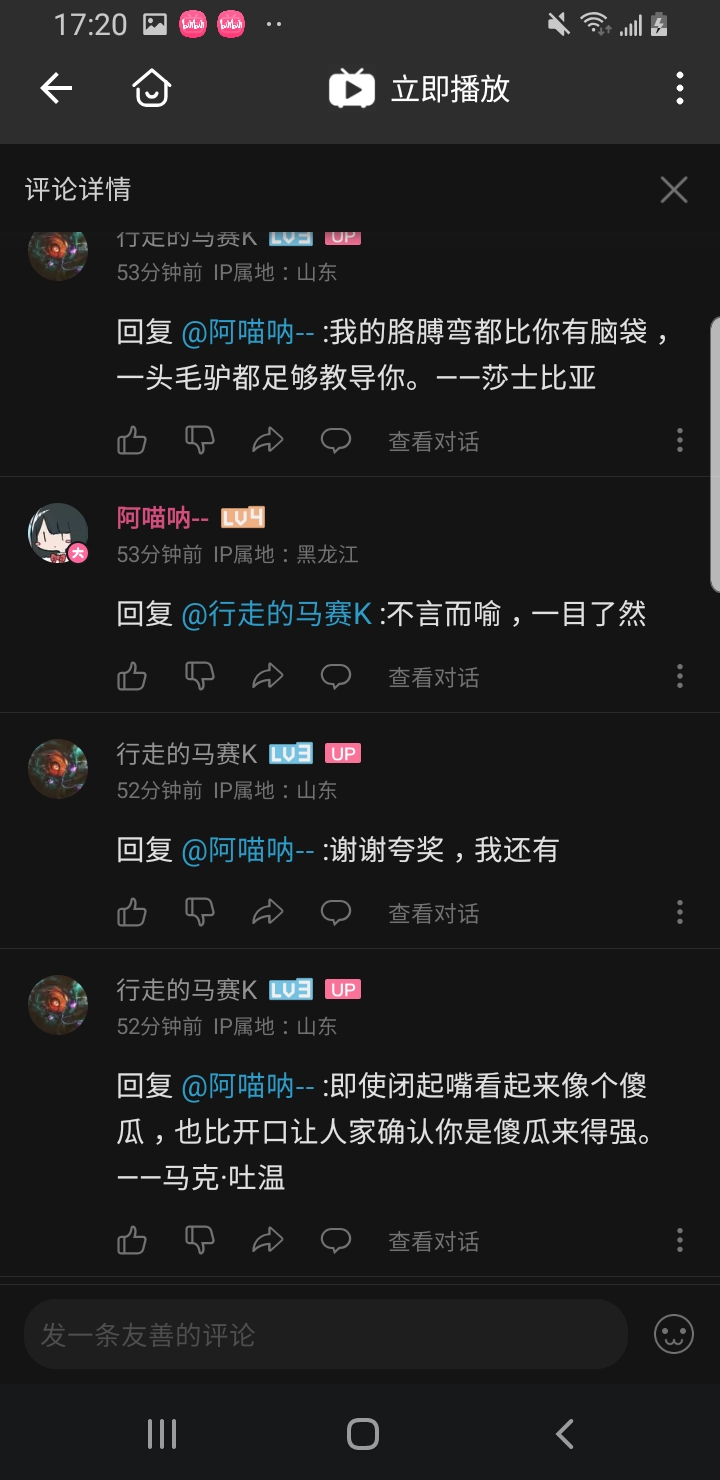Viewport: 720px width, 1480px height.
Task: Focus the 发一条友善的评论 input field
Action: click(326, 1335)
